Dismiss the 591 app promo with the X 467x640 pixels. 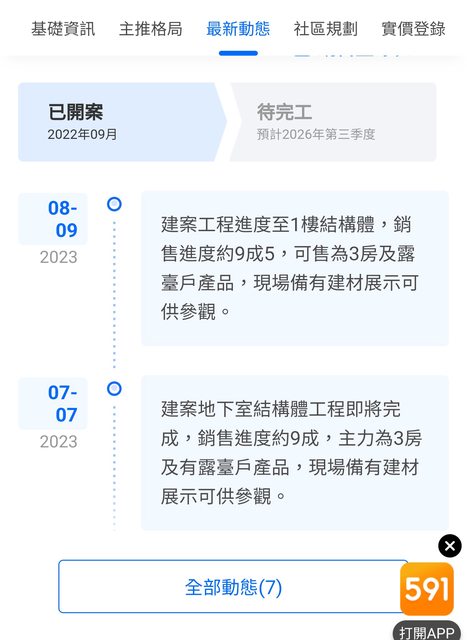[449, 546]
